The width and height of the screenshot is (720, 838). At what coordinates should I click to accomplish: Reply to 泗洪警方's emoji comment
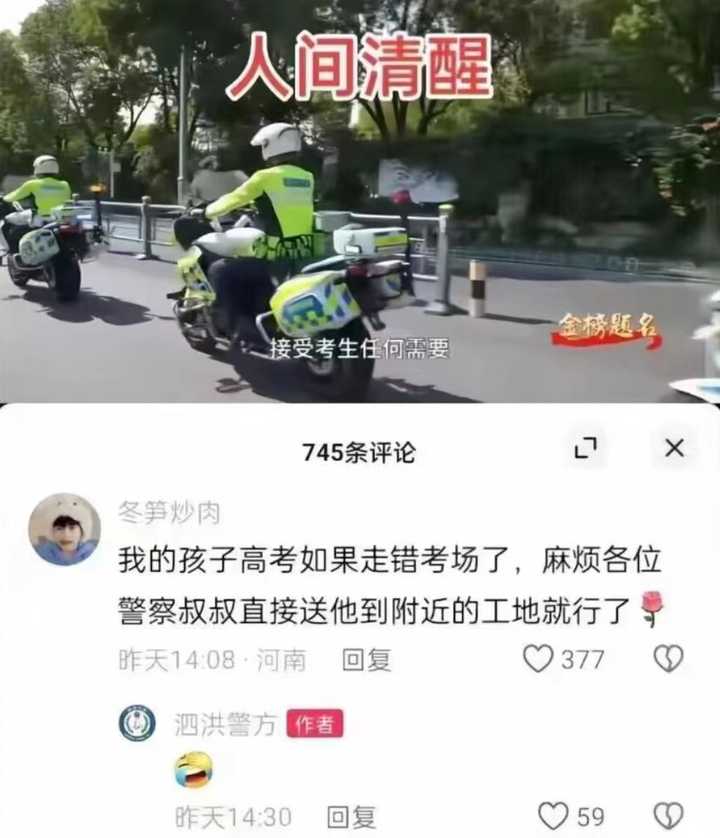[352, 816]
